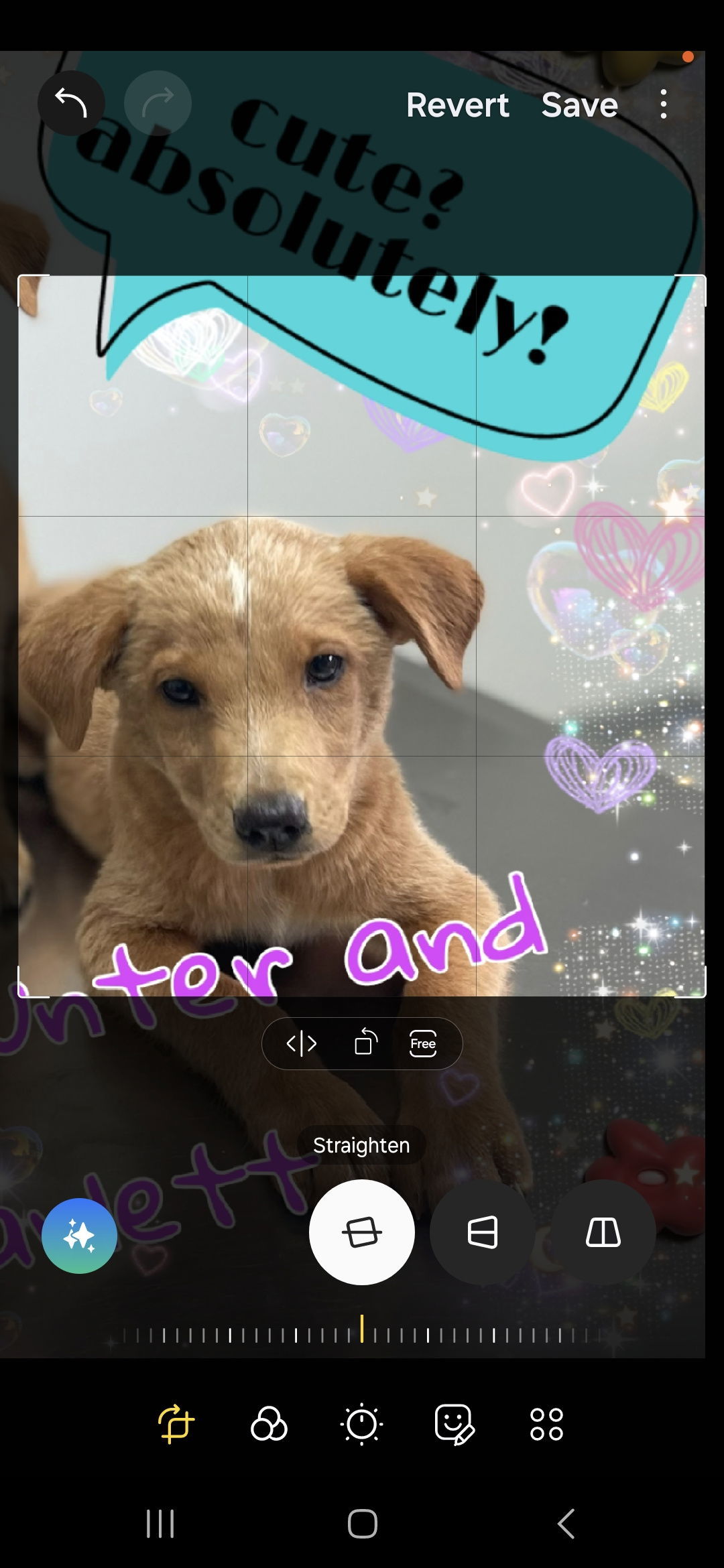The height and width of the screenshot is (1568, 724).
Task: Open the AI sparkle editing button
Action: point(79,1236)
